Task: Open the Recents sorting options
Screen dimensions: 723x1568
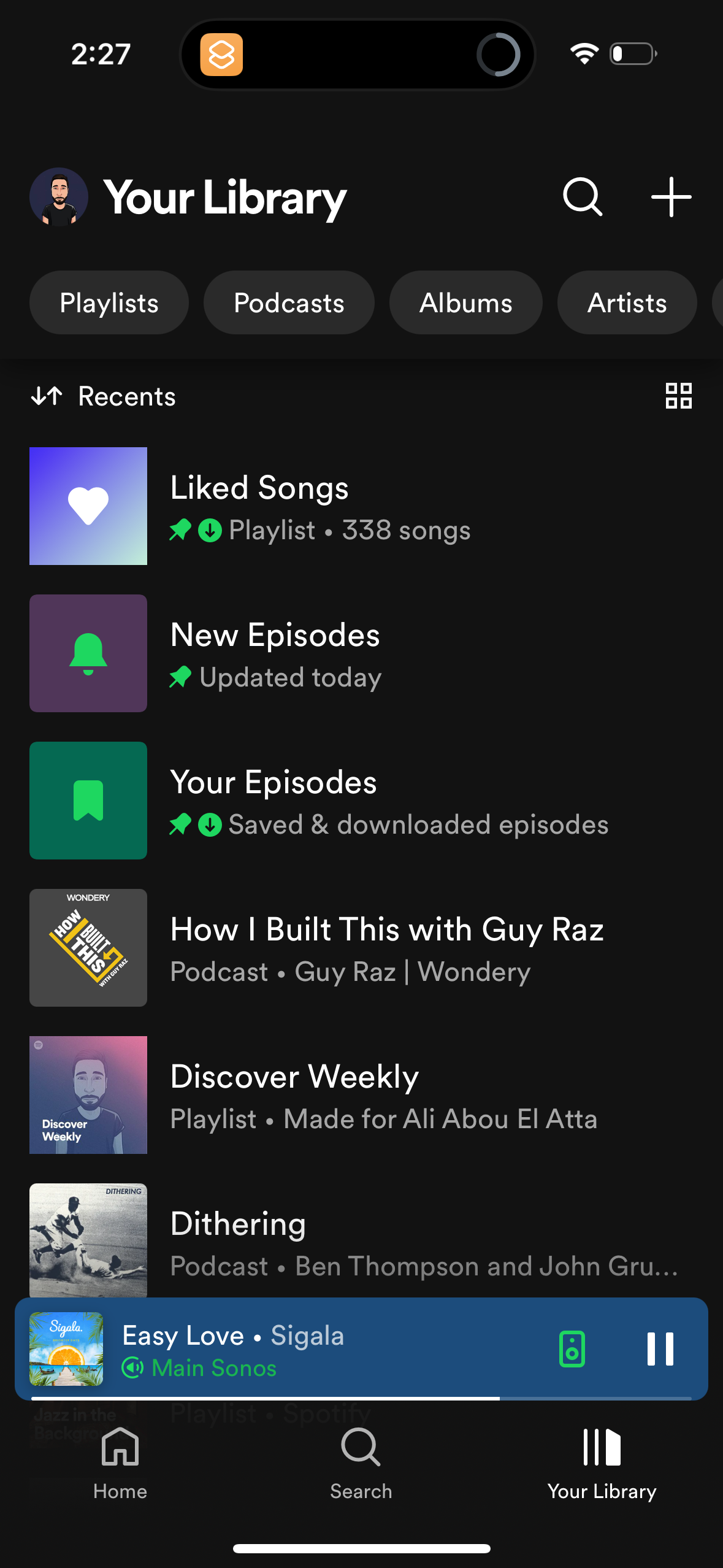Action: tap(103, 396)
